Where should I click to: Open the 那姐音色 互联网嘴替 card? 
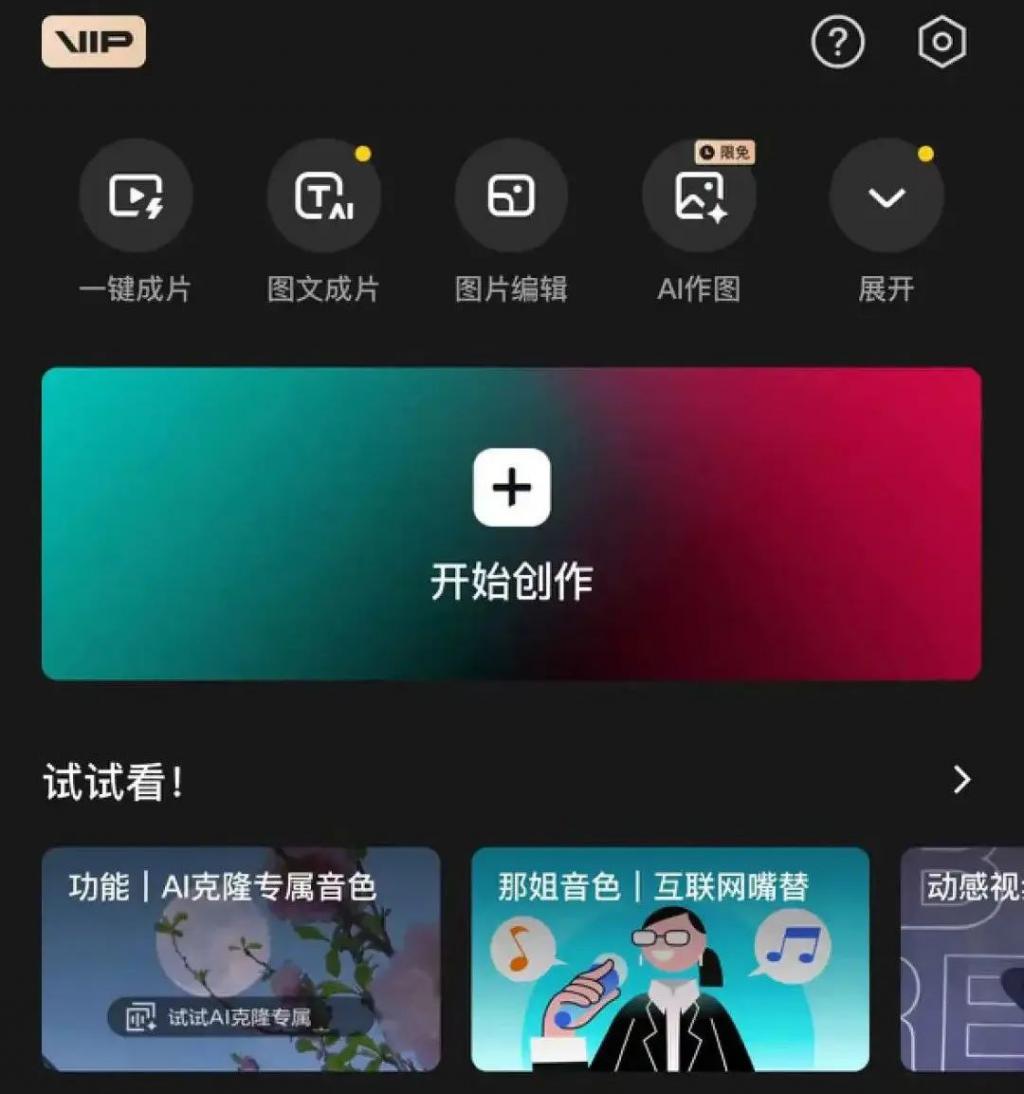(672, 960)
